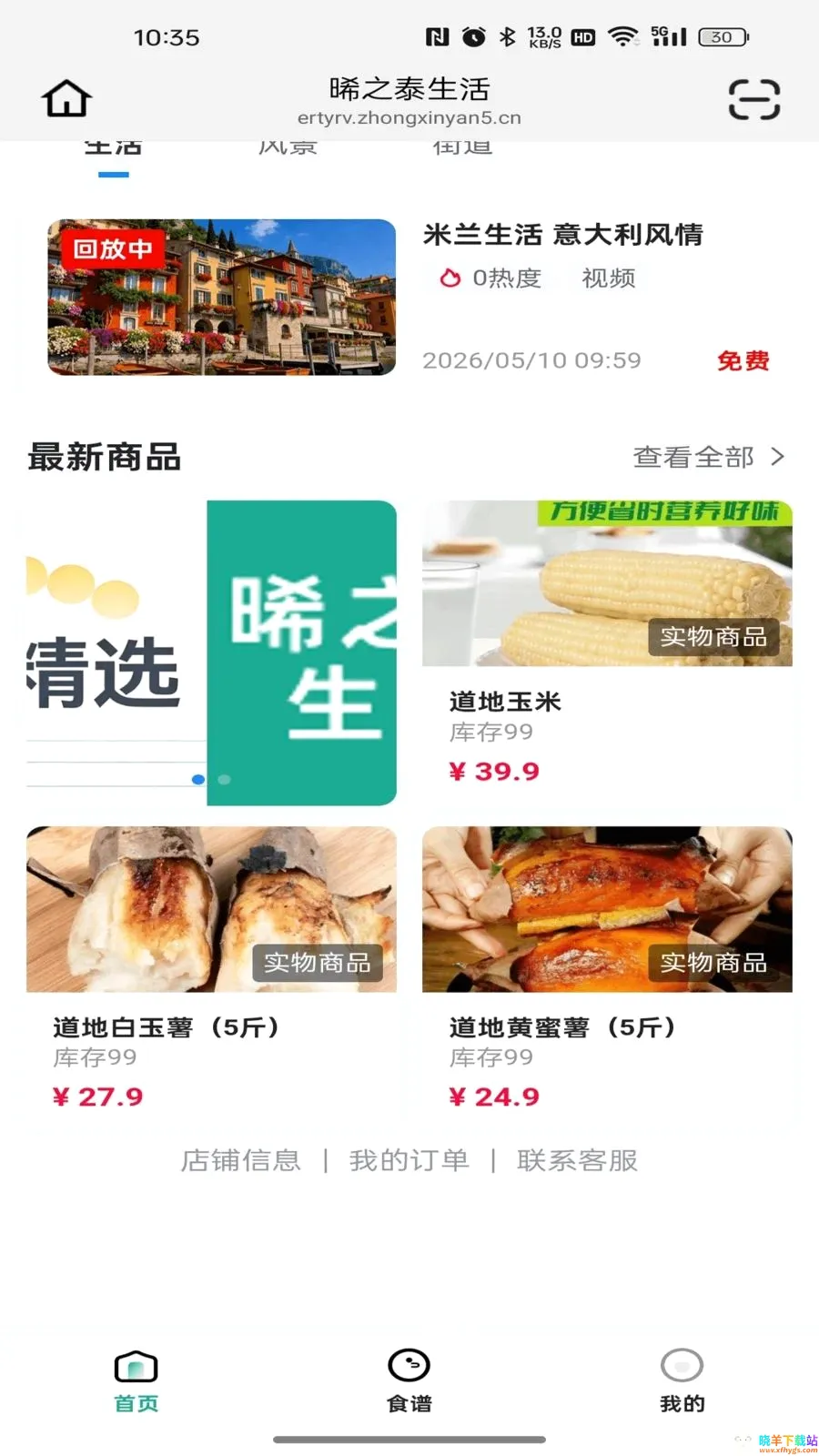Open the 道地白玉薯（5斤）product card
The image size is (819, 1456).
click(x=211, y=974)
